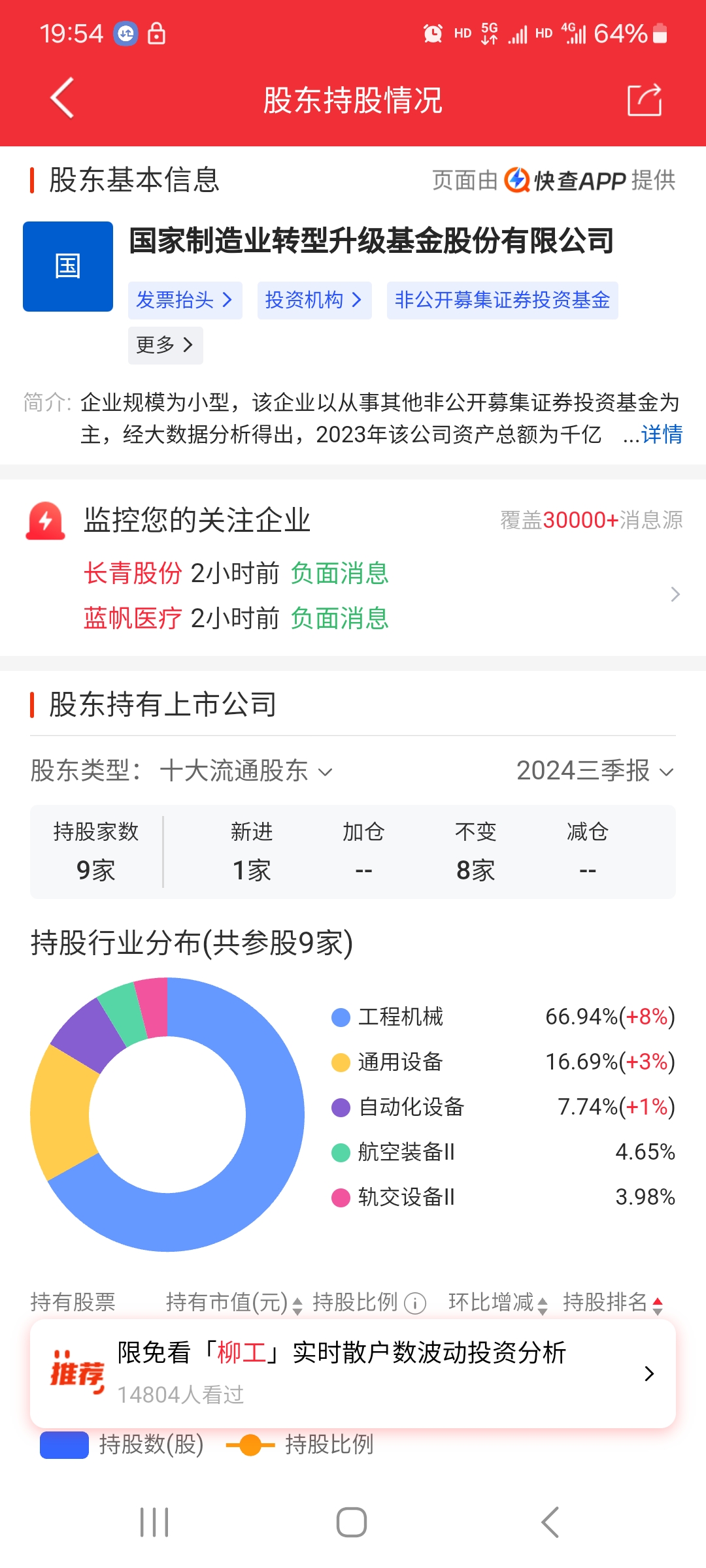The width and height of the screenshot is (706, 1568).
Task: Go back using the header arrow
Action: tap(62, 99)
